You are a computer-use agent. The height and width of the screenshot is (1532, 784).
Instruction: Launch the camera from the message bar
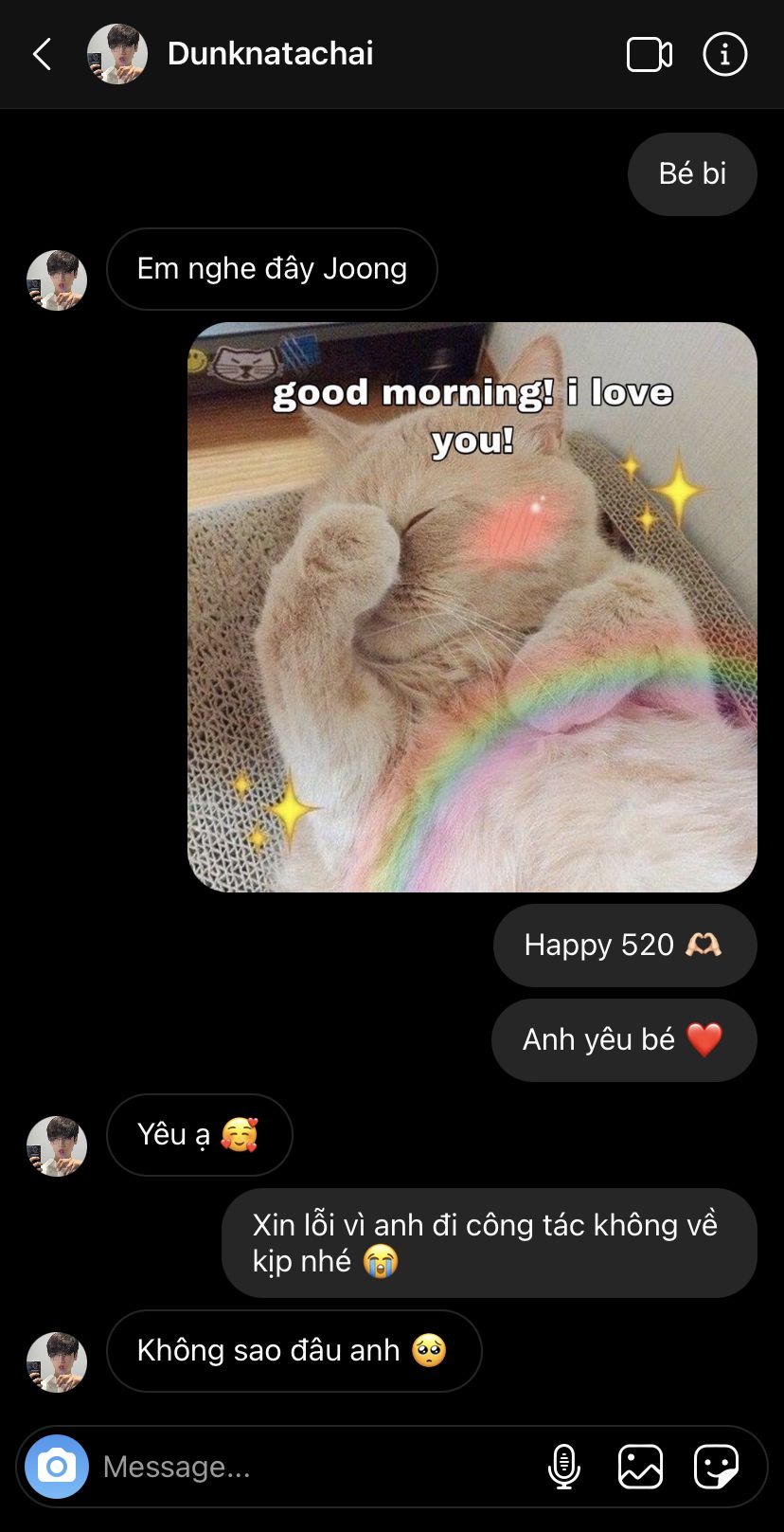[x=57, y=1467]
